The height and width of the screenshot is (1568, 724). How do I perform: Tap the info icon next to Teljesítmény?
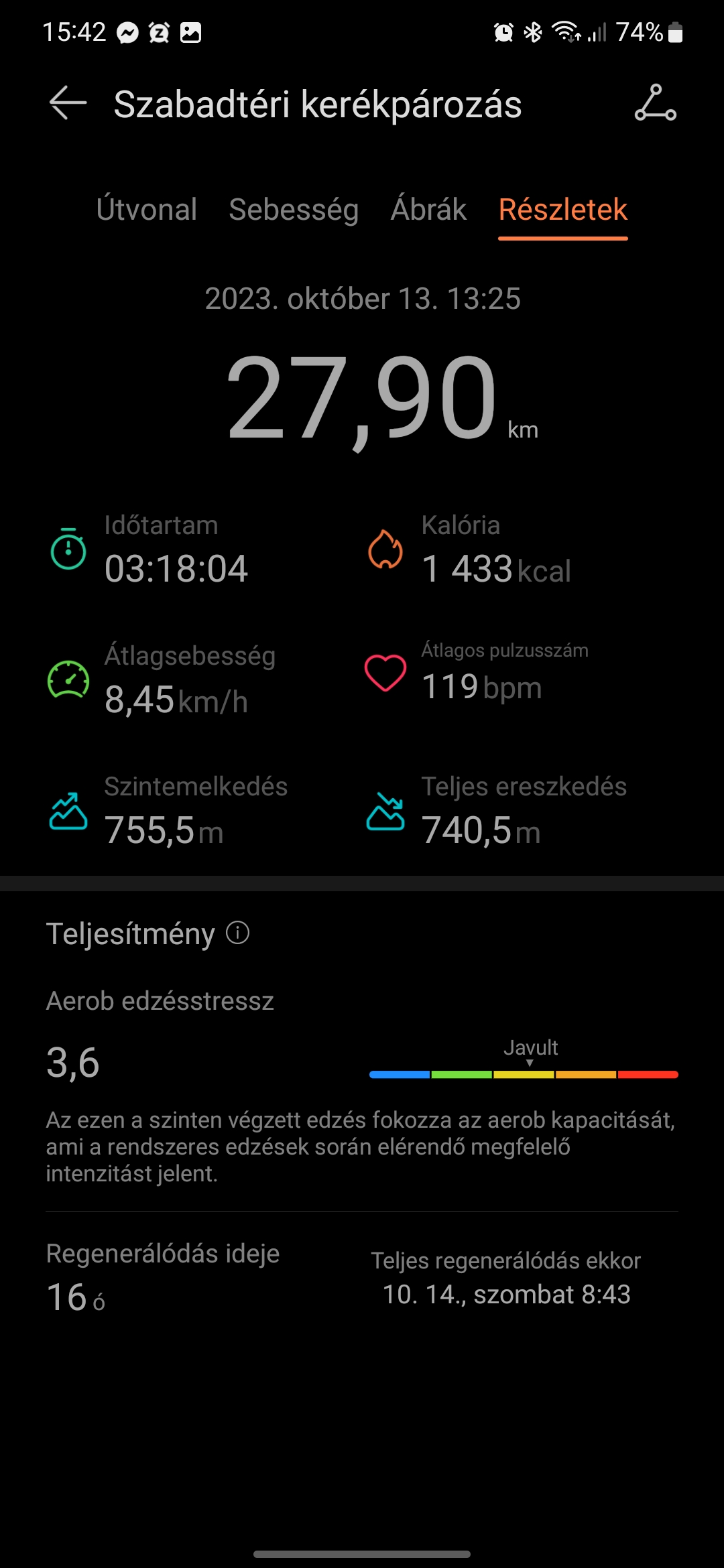tap(237, 932)
